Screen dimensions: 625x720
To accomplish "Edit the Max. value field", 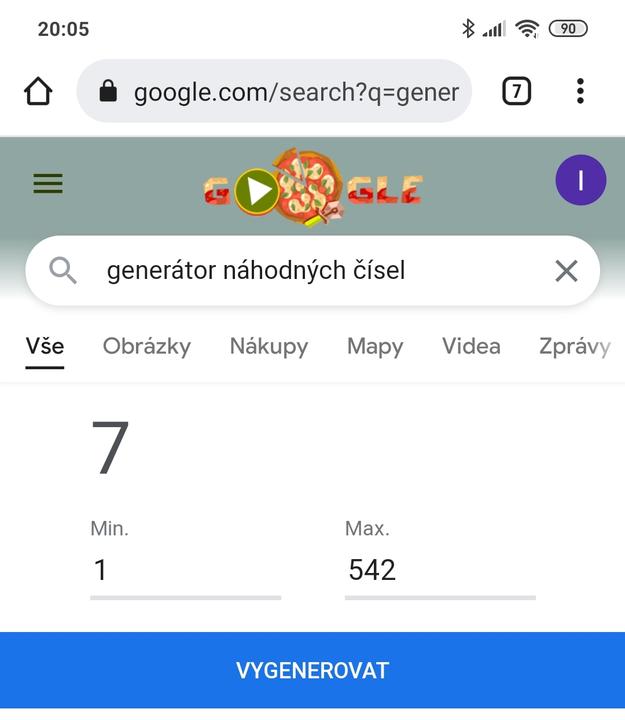I will tap(440, 570).
